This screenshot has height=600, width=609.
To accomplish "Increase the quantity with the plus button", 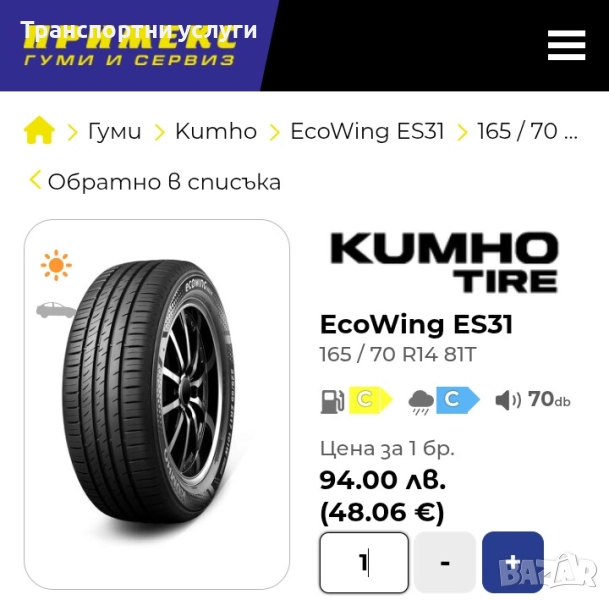I will point(512,562).
